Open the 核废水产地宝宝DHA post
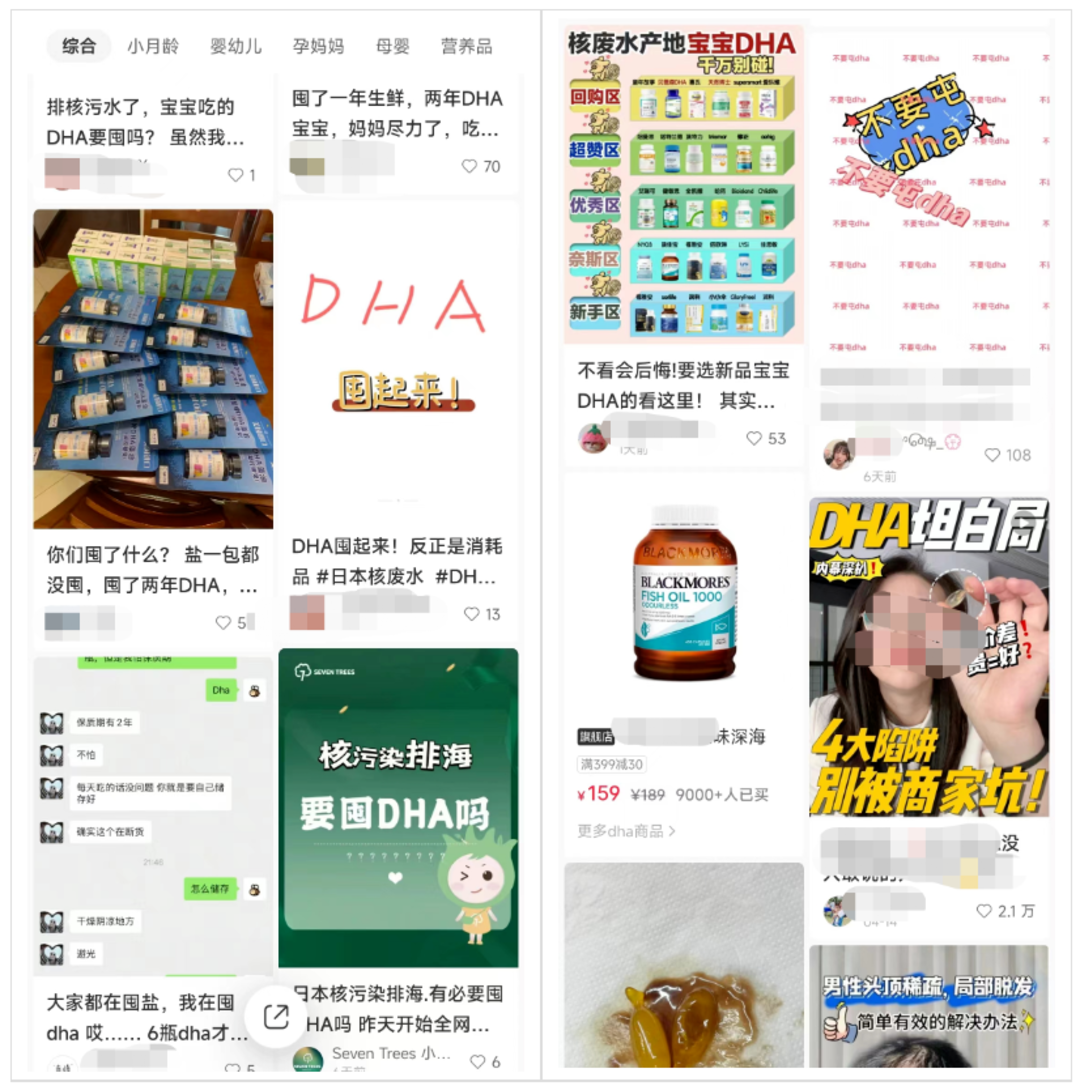The width and height of the screenshot is (1080, 1090). point(684,185)
